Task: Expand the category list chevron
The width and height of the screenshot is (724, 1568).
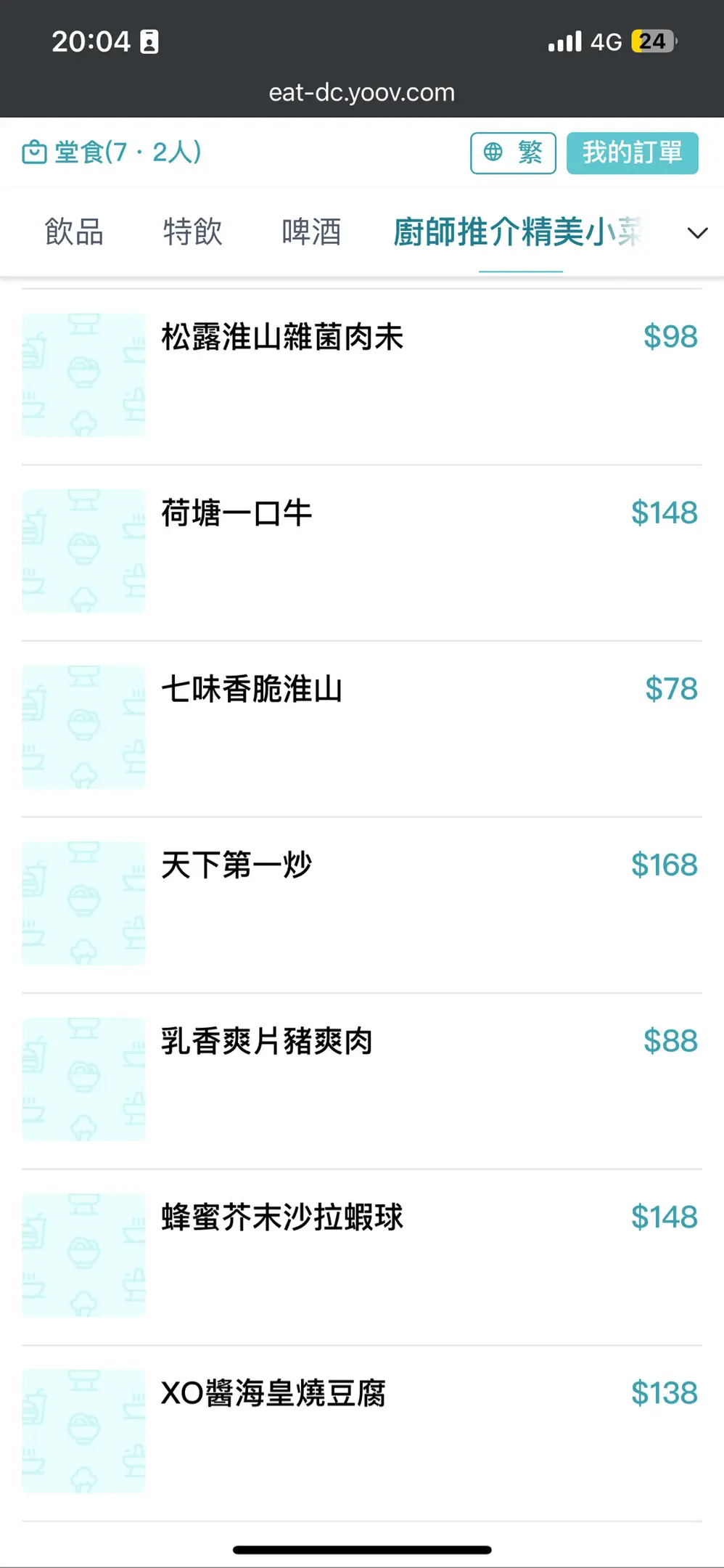Action: click(697, 233)
